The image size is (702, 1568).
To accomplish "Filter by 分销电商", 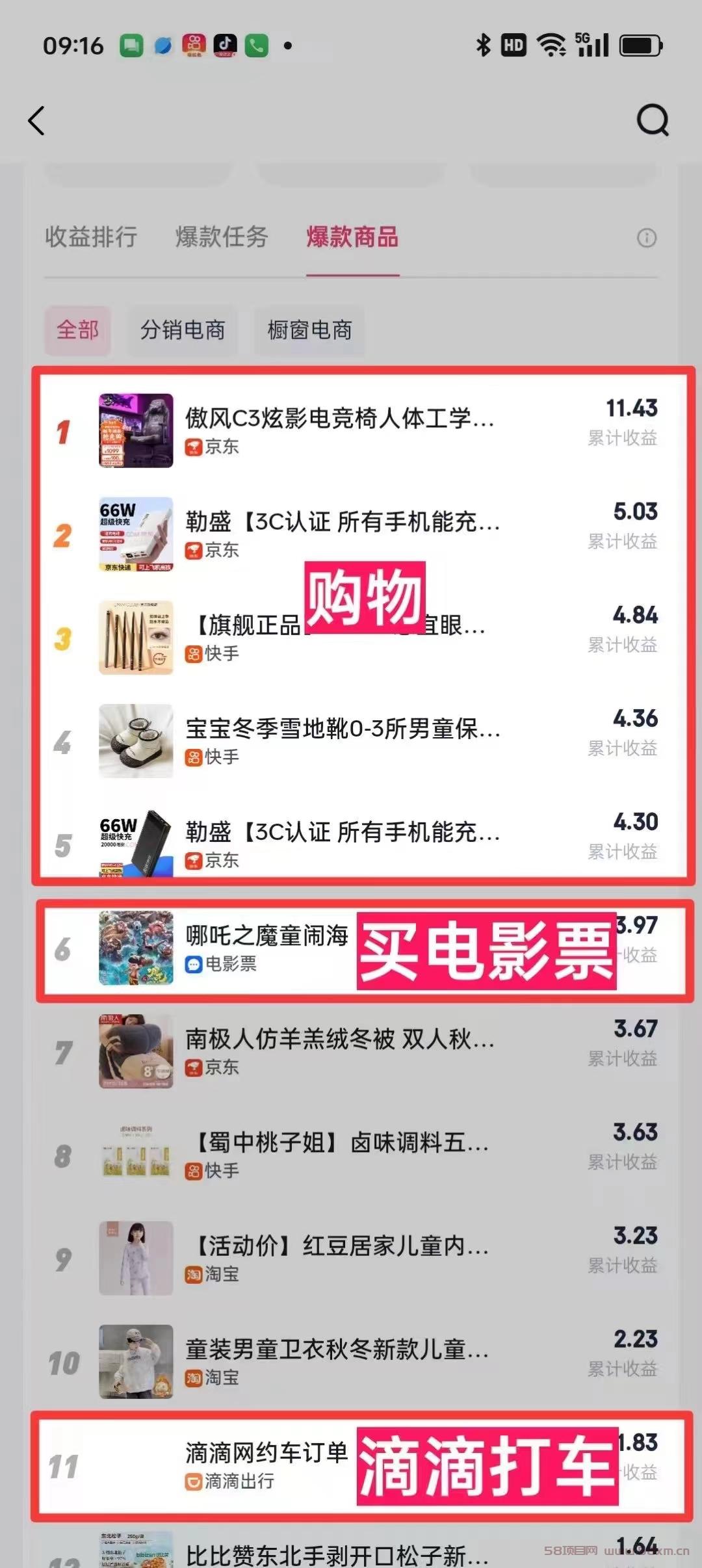I will 183,330.
